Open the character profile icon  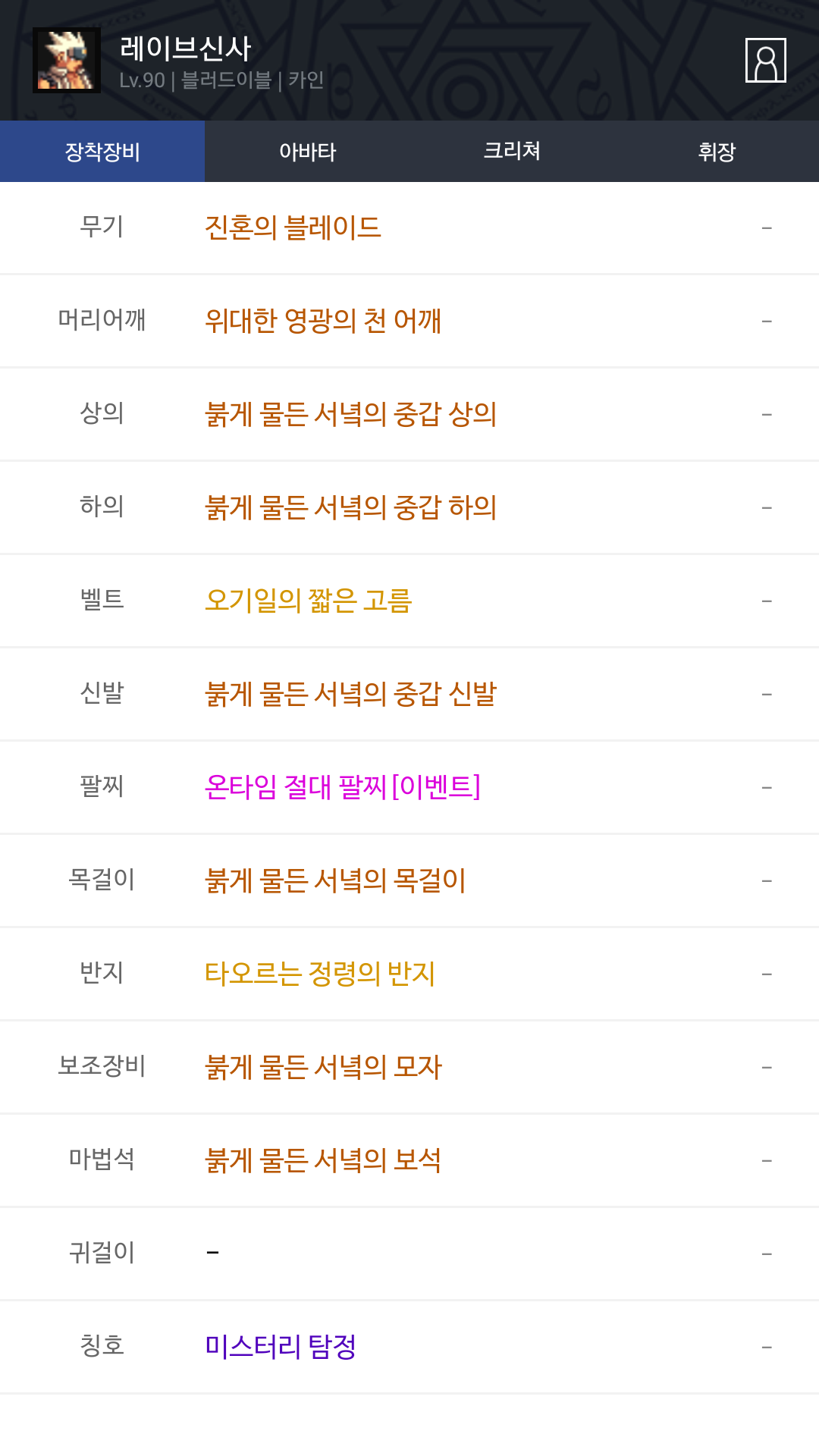(765, 60)
